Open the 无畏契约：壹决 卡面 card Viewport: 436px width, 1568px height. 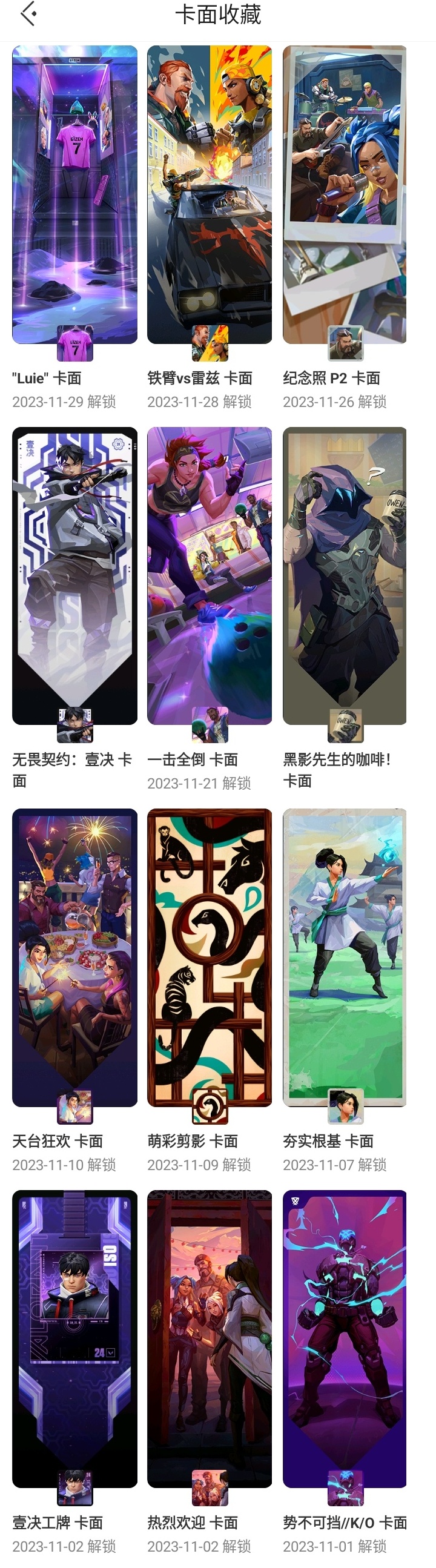tap(75, 576)
